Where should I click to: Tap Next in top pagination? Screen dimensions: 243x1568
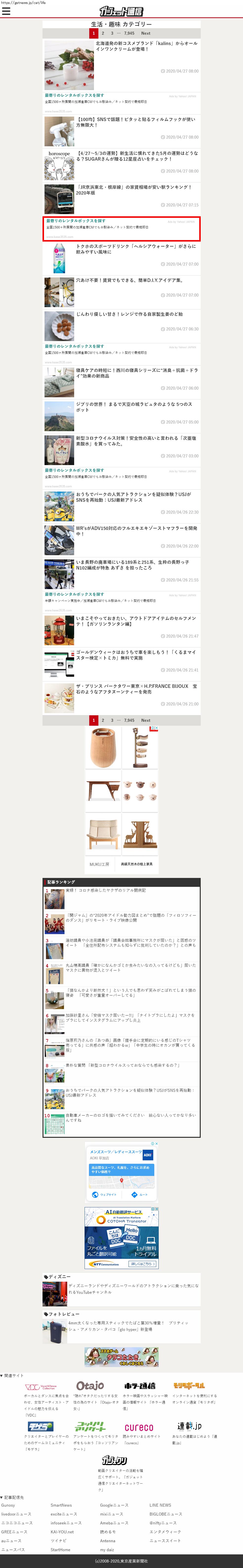pyautogui.click(x=146, y=33)
